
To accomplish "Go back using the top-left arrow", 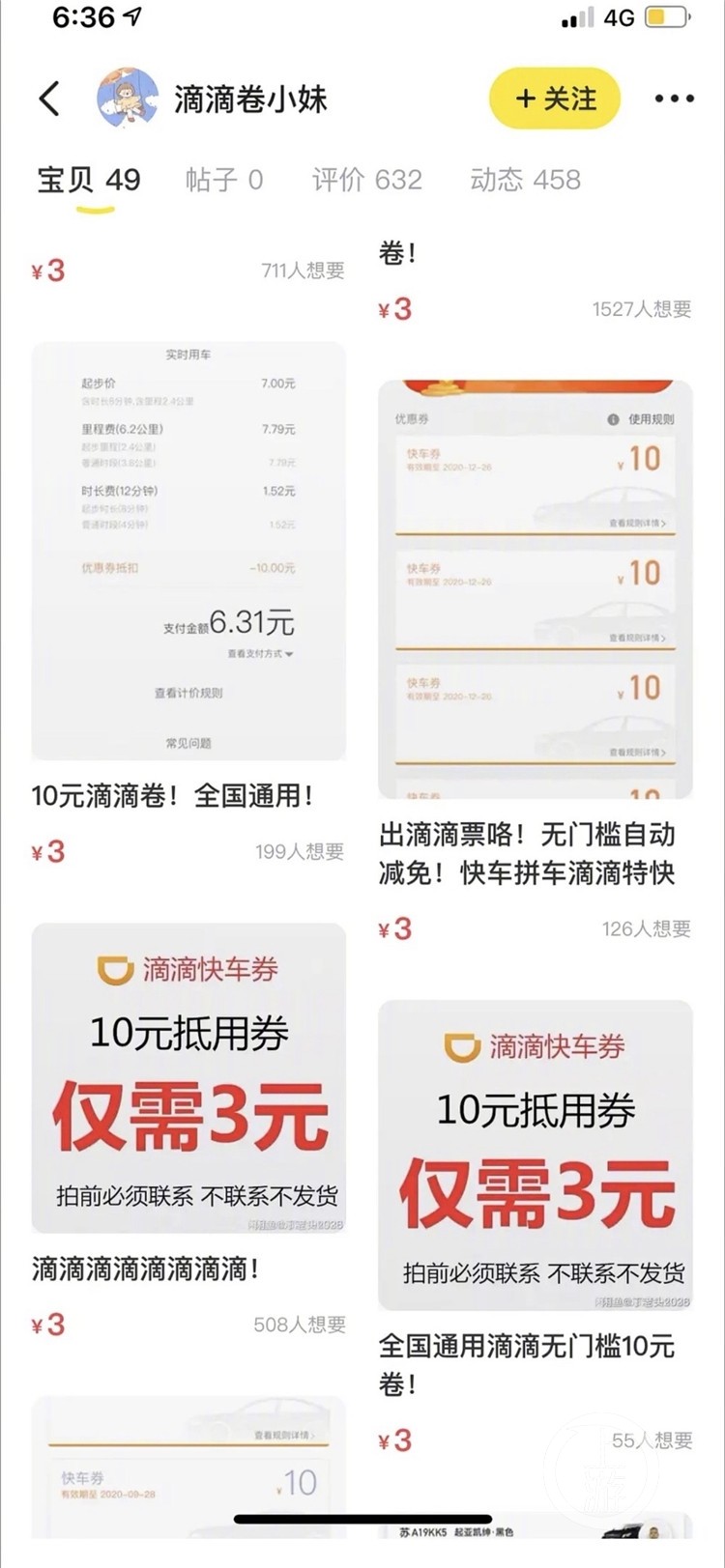I will 50,99.
